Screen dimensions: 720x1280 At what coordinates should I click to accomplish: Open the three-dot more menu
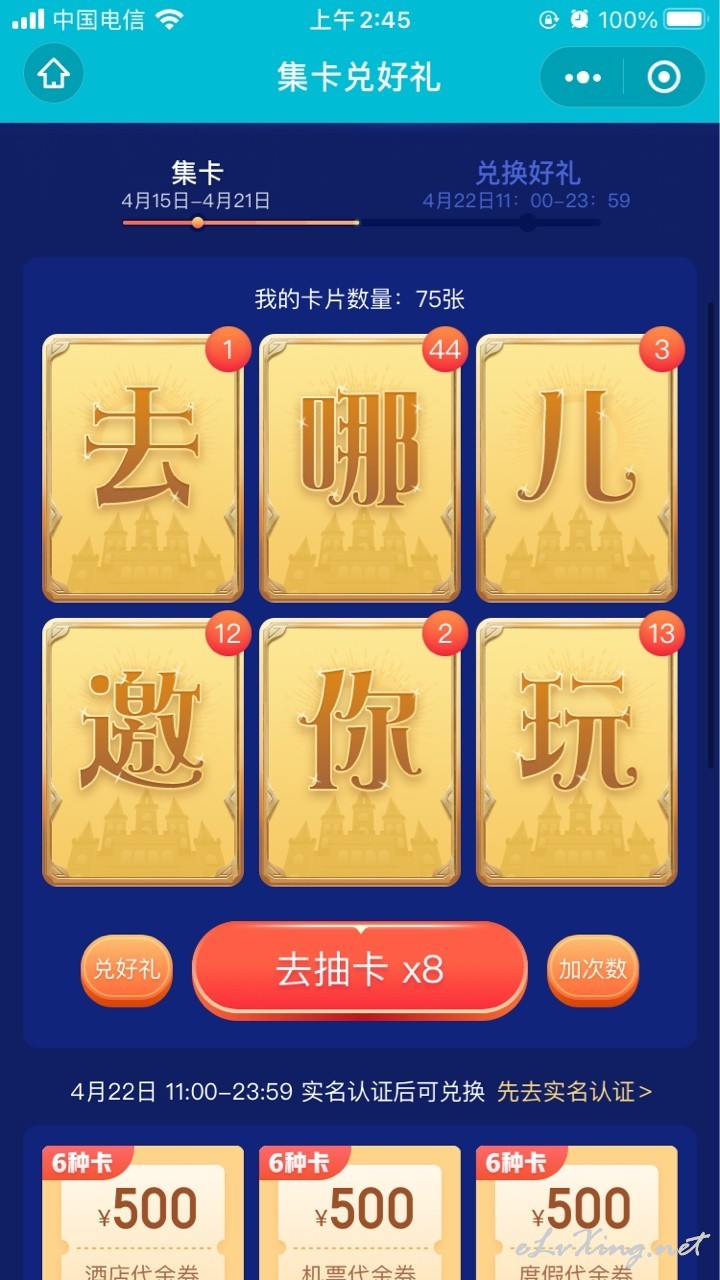tap(582, 77)
